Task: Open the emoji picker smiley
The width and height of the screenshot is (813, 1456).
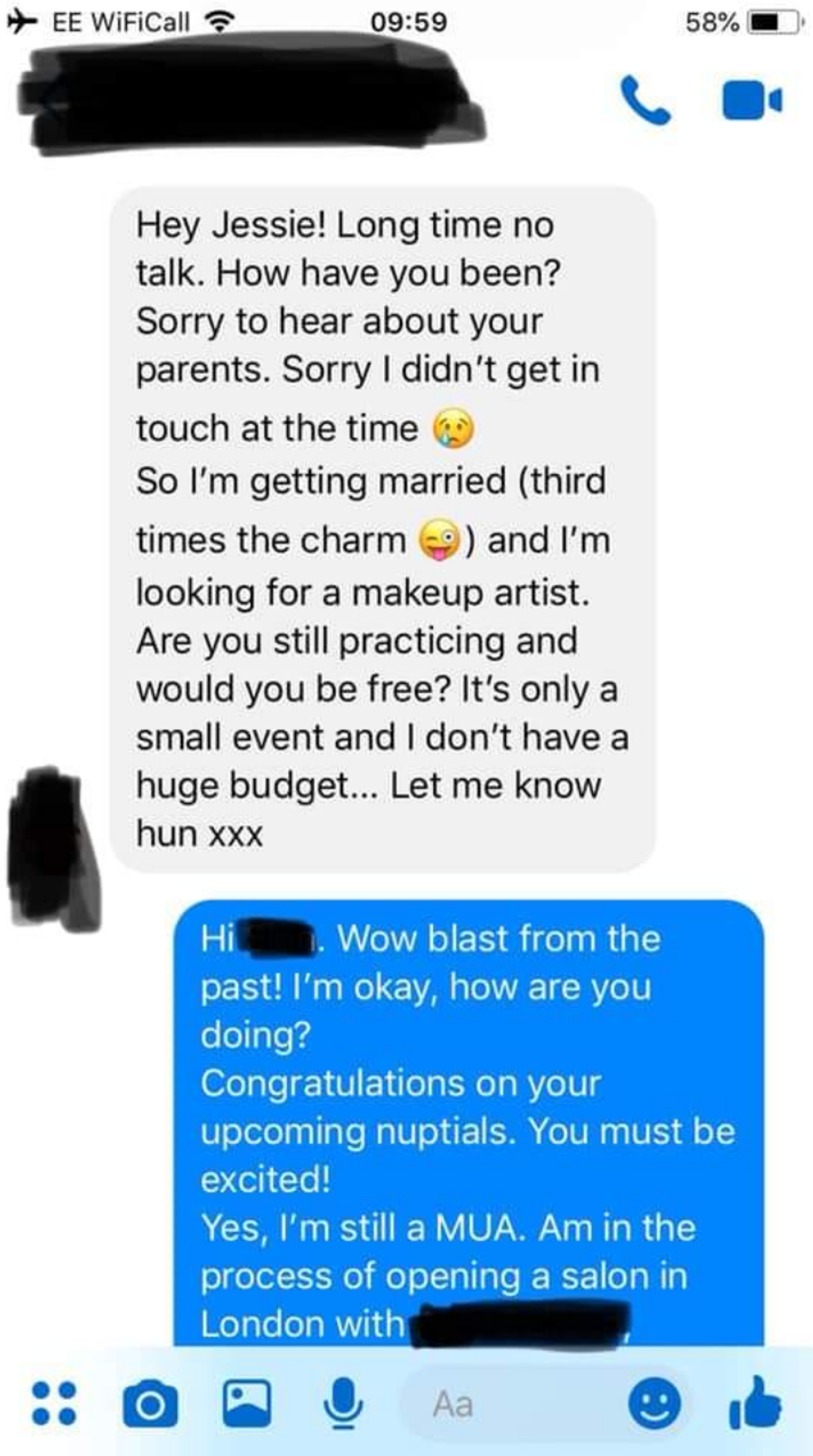Action: [x=655, y=1404]
